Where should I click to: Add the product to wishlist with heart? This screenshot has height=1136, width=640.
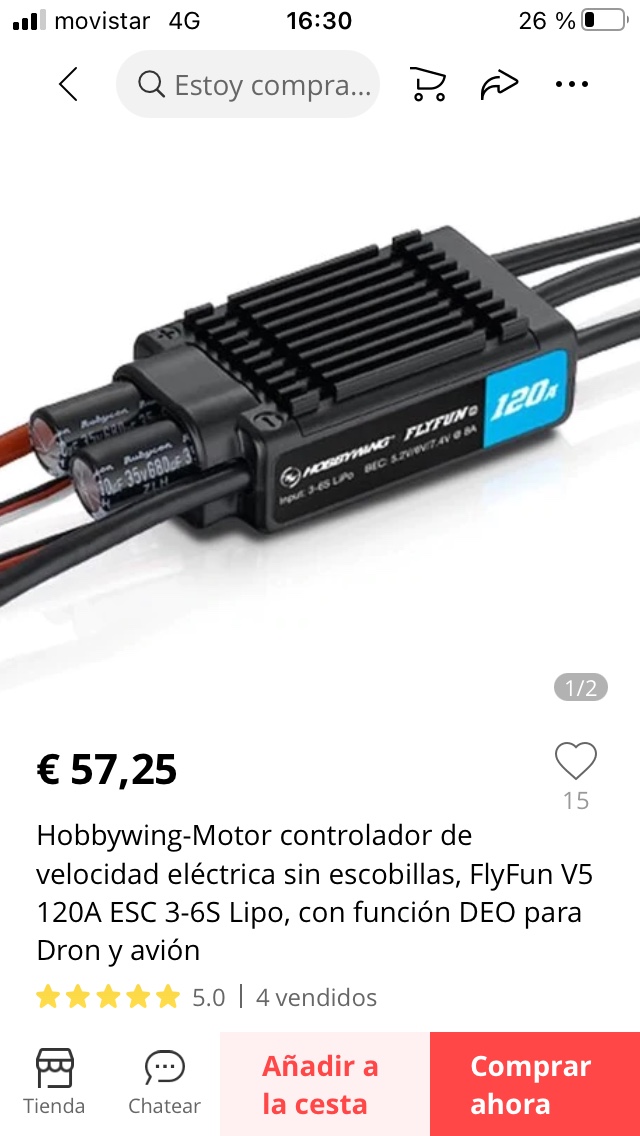coord(576,762)
